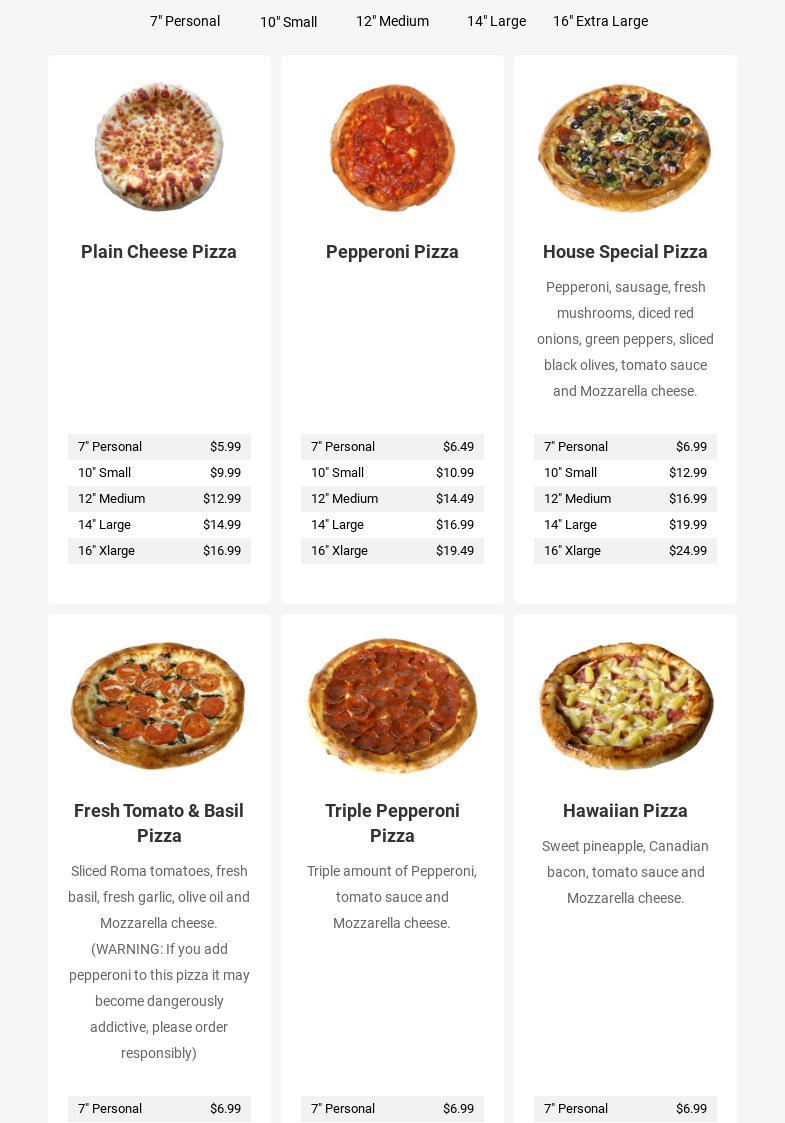Select the 7" Personal size tab
785x1123 pixels.
point(185,21)
